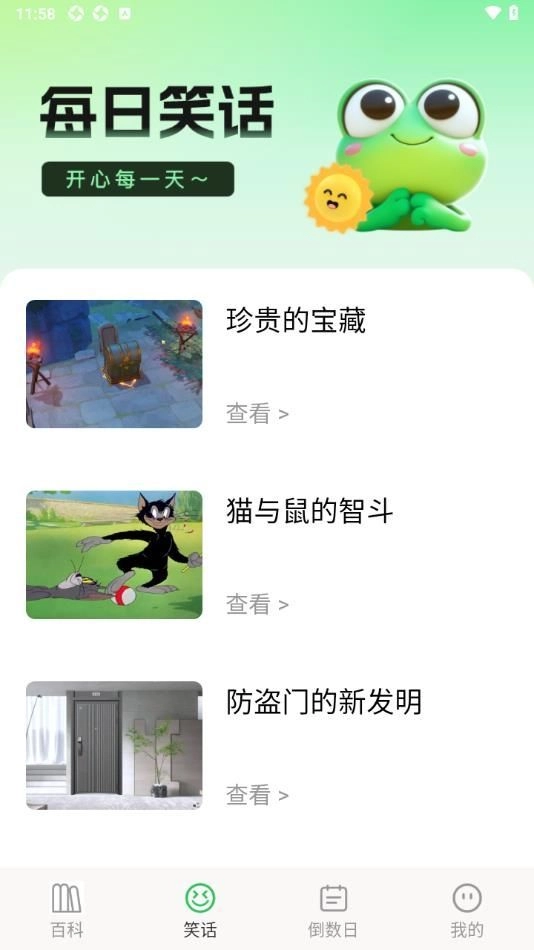Tap 查看 under 猫与鼠的智斗
Image resolution: width=534 pixels, height=950 pixels.
tap(257, 604)
